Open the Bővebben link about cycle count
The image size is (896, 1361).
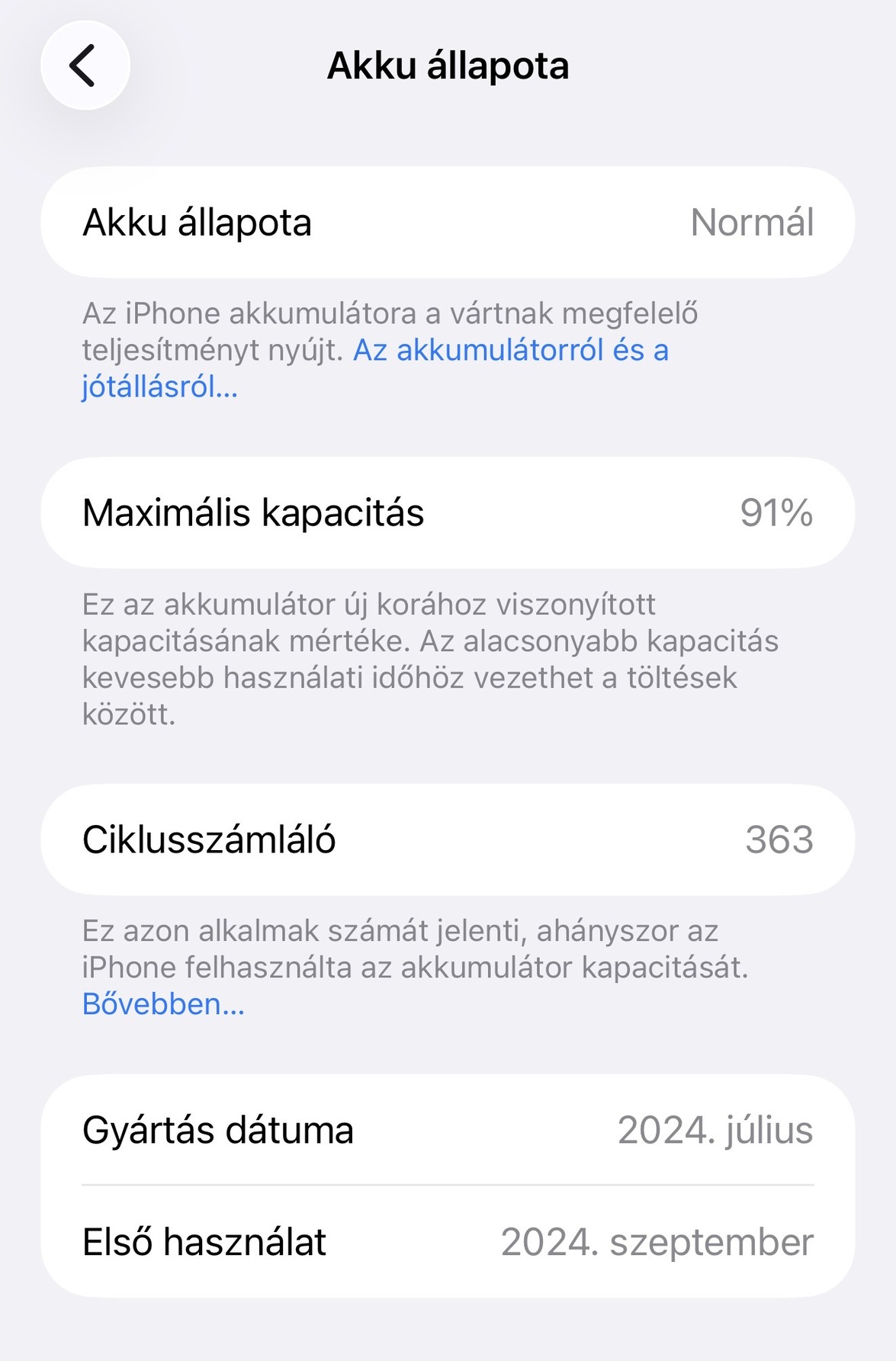coord(163,1004)
